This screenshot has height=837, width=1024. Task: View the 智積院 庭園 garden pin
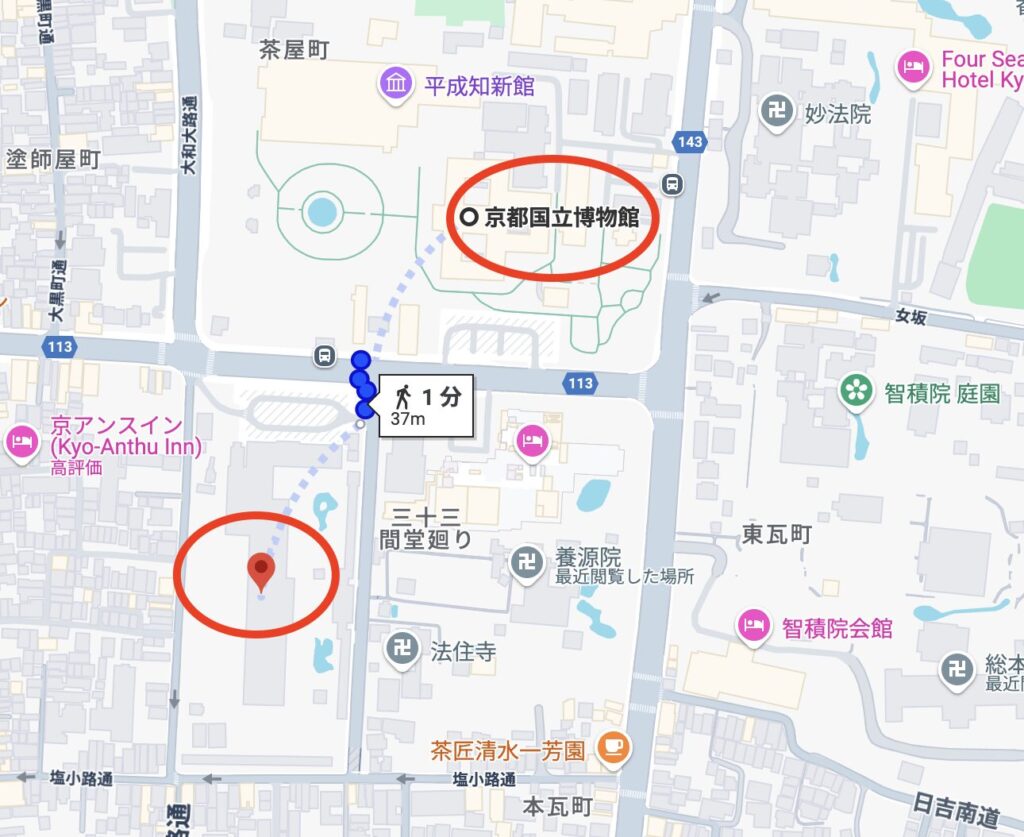(857, 392)
